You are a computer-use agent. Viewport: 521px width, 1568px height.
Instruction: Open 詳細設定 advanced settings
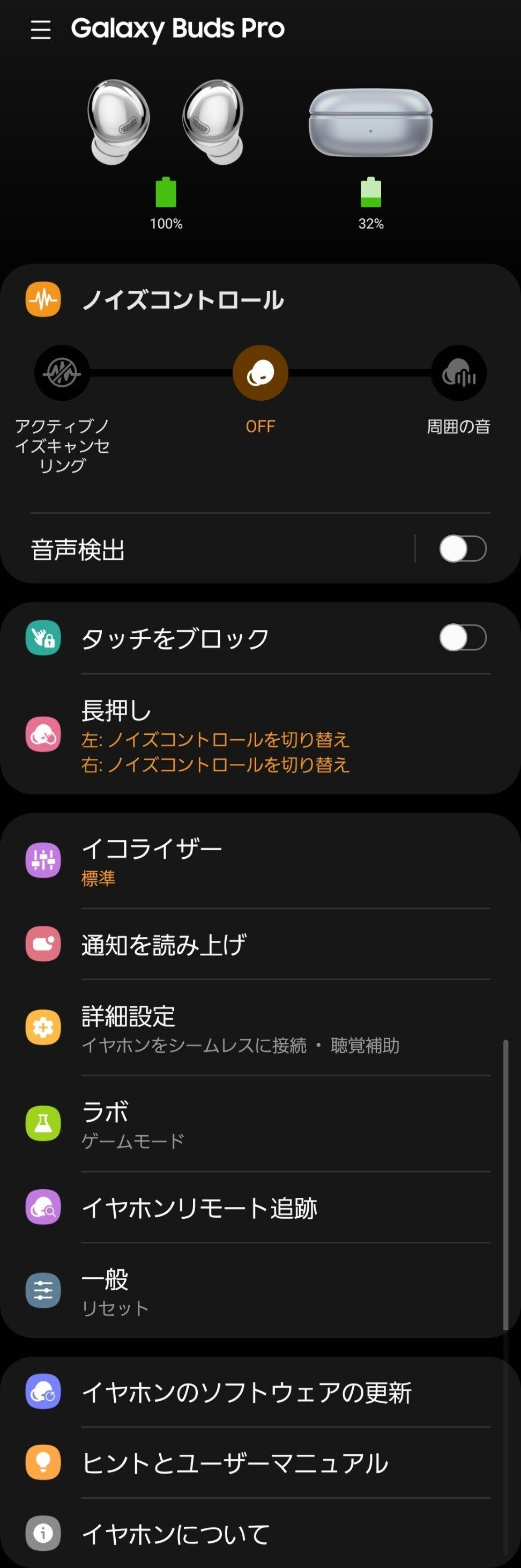pyautogui.click(x=255, y=1028)
